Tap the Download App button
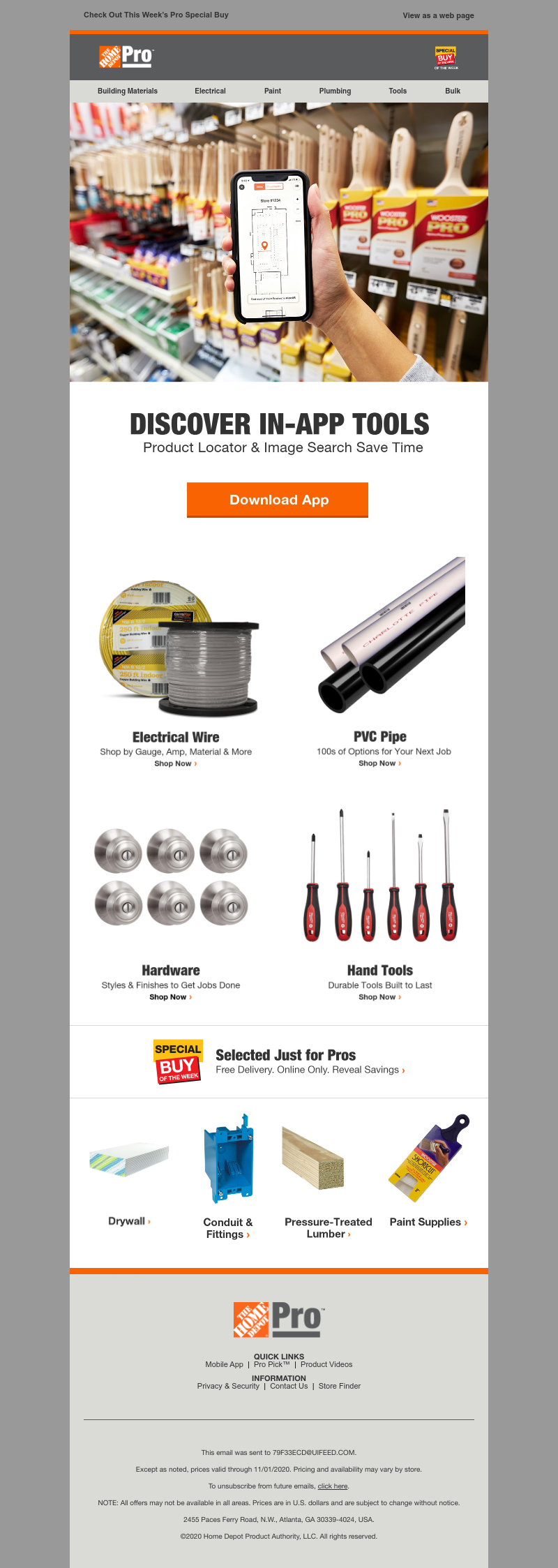Viewport: 558px width, 1568px height. [278, 500]
